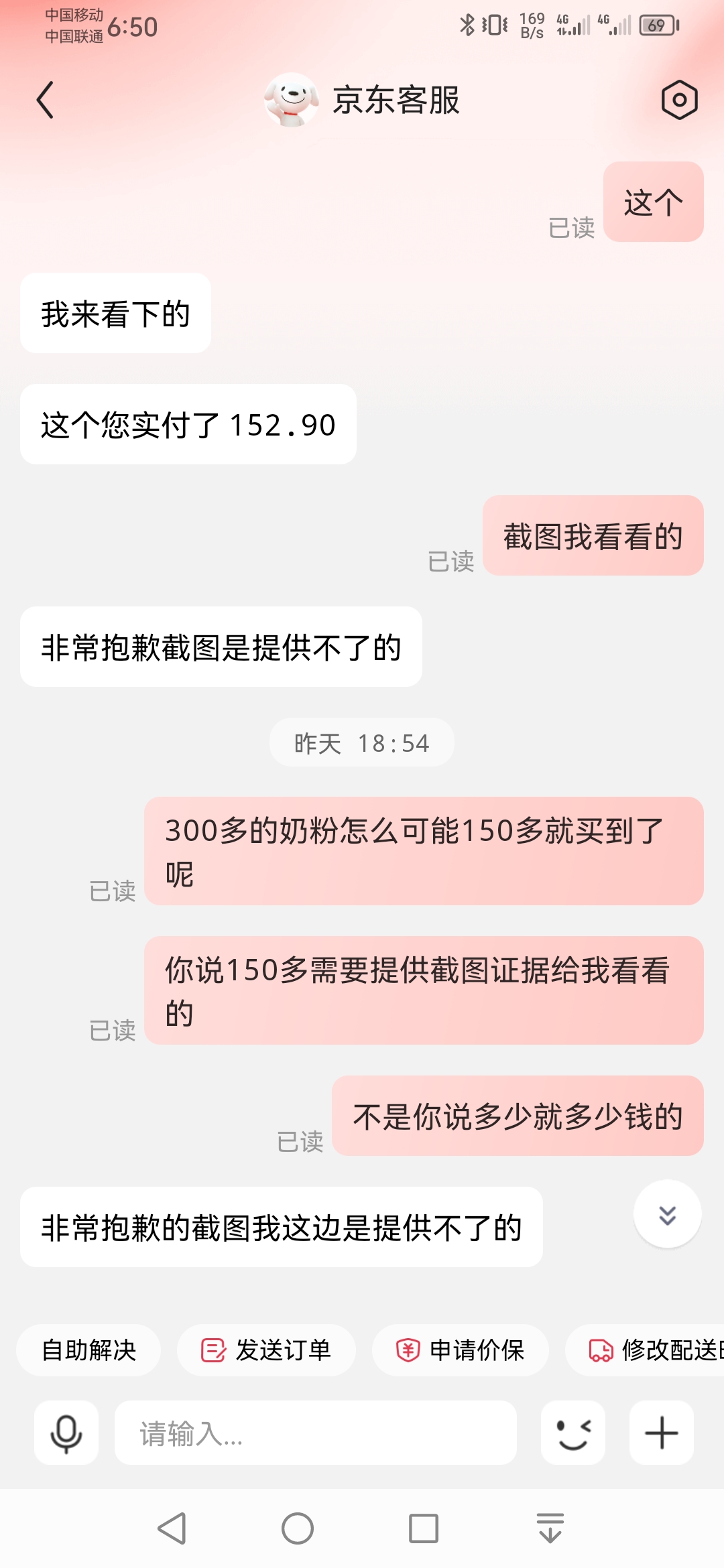This screenshot has width=724, height=1568.
Task: Open the emoji picker
Action: (x=573, y=1433)
